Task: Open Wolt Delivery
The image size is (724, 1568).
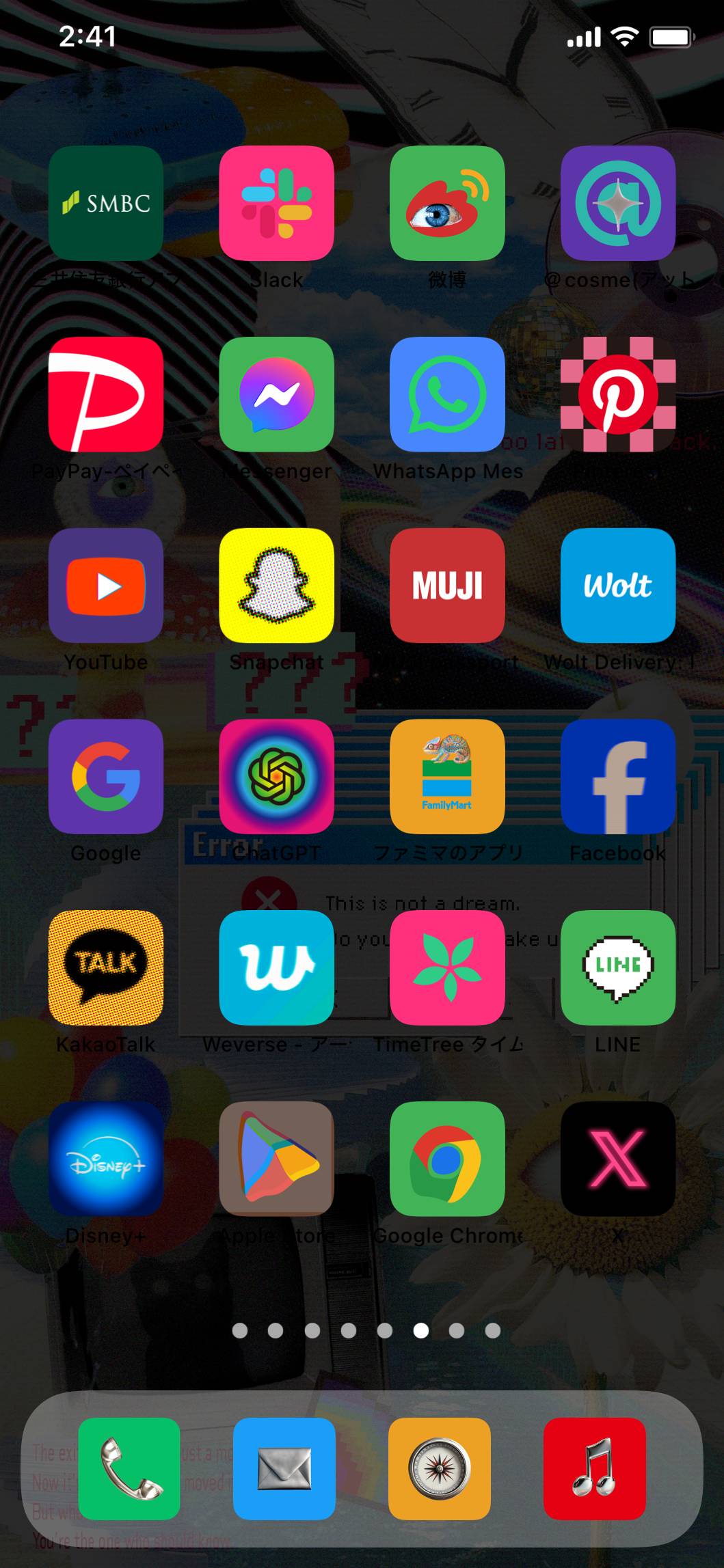Action: 618,586
